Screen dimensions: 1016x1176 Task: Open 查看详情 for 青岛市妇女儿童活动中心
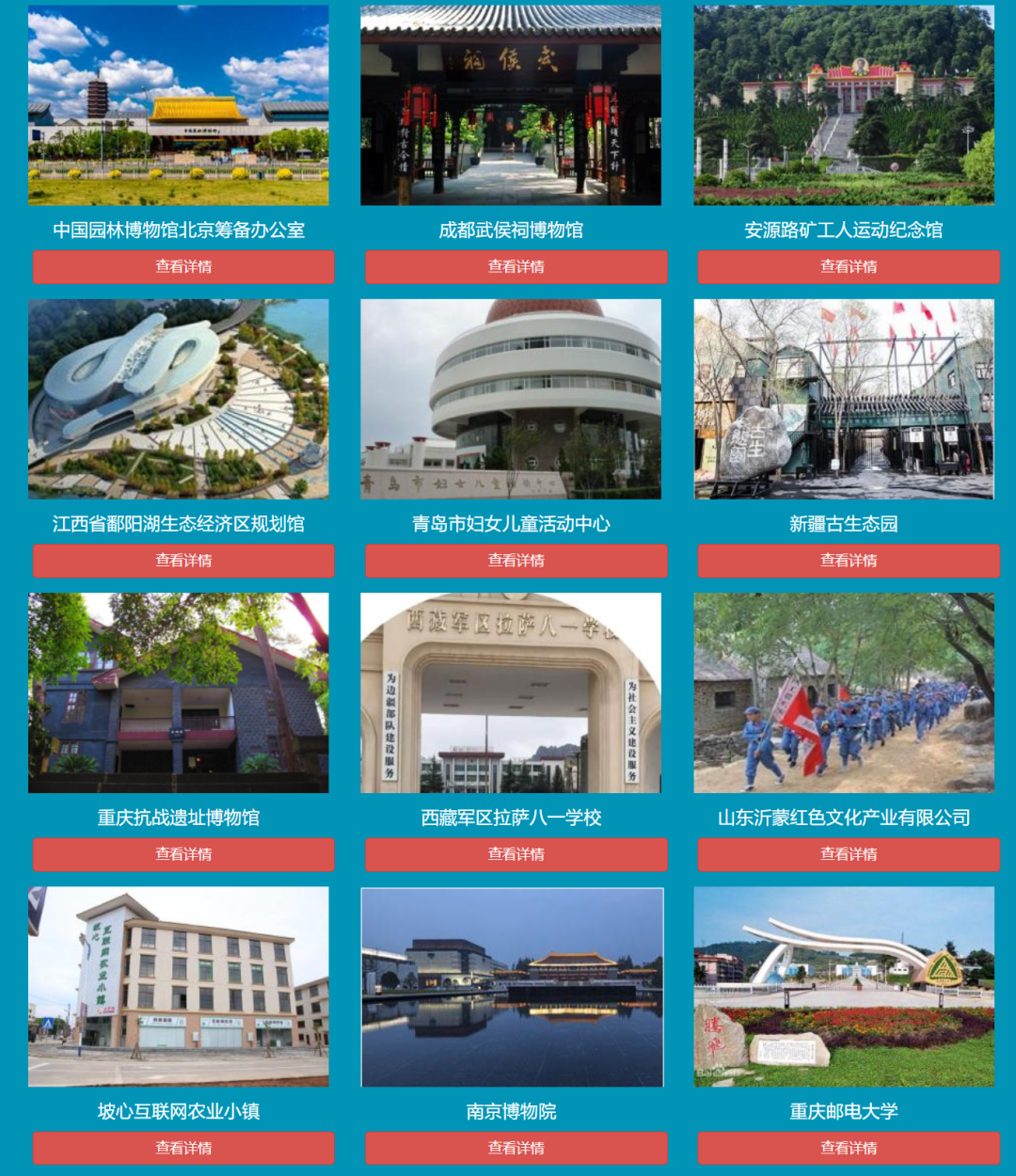coord(516,560)
